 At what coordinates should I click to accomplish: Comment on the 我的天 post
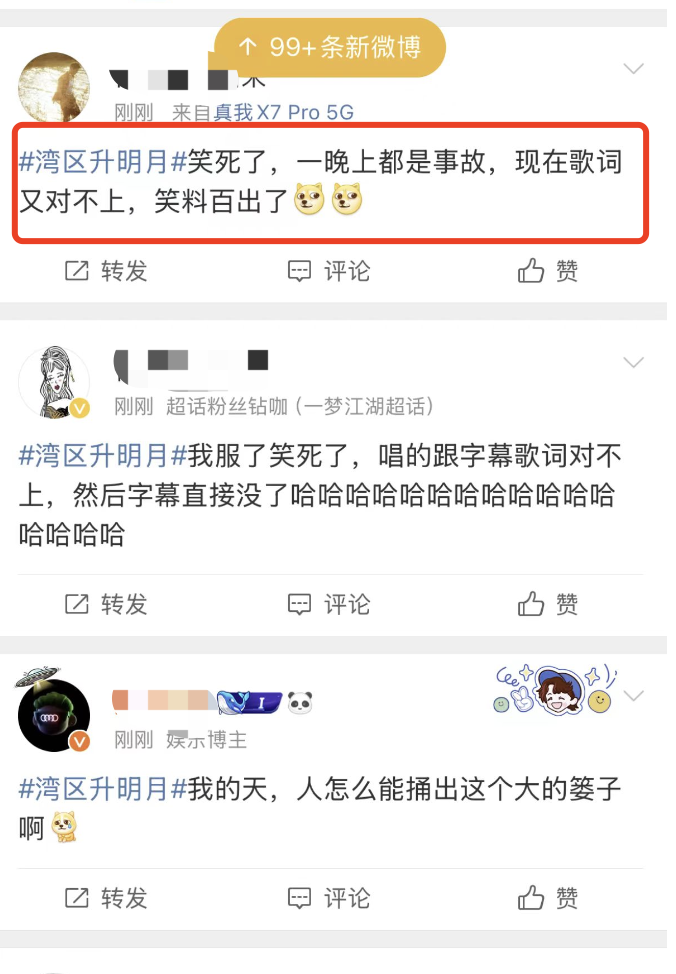coord(329,897)
